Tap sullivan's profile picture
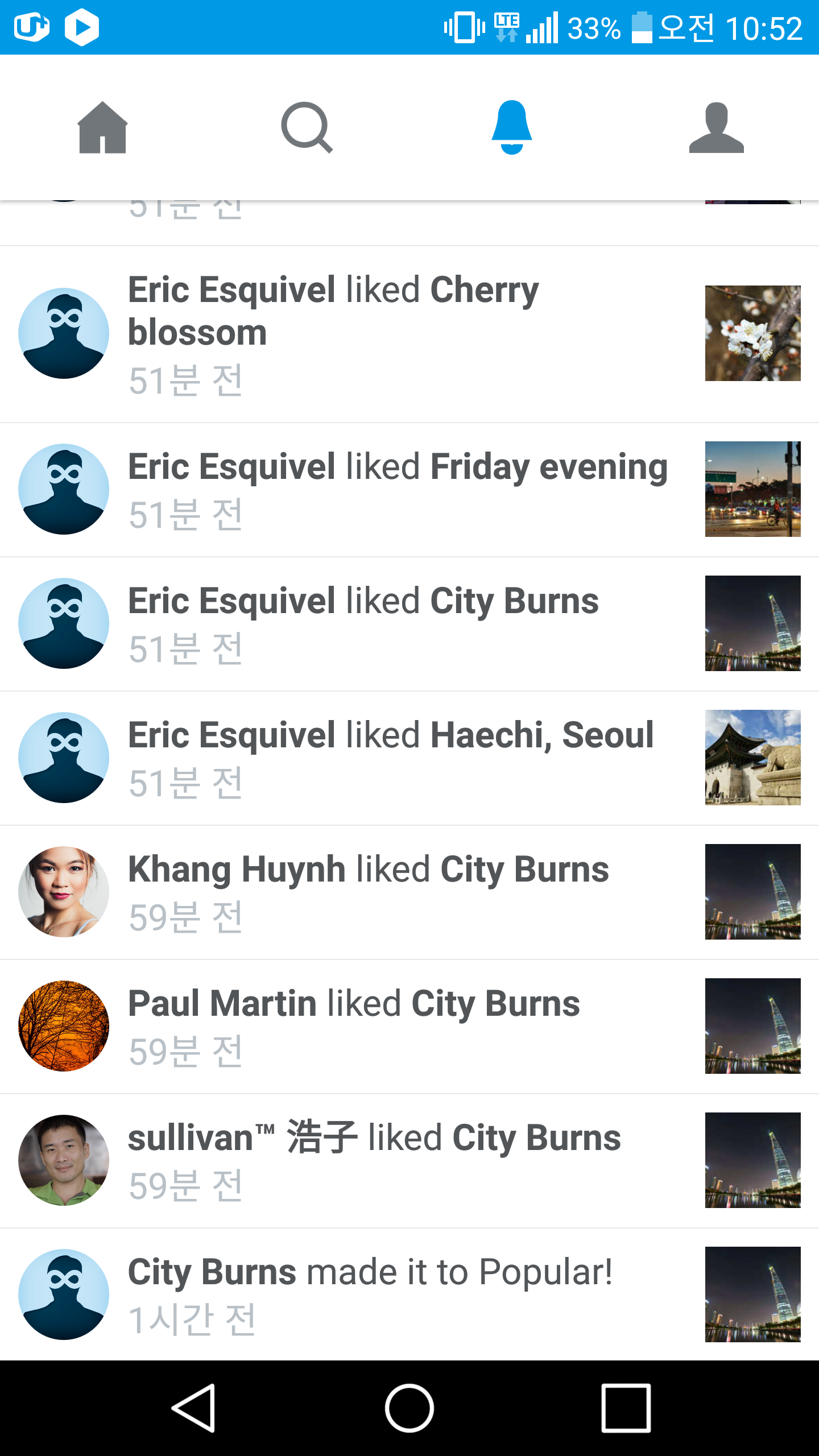This screenshot has width=819, height=1456. pos(64,1160)
